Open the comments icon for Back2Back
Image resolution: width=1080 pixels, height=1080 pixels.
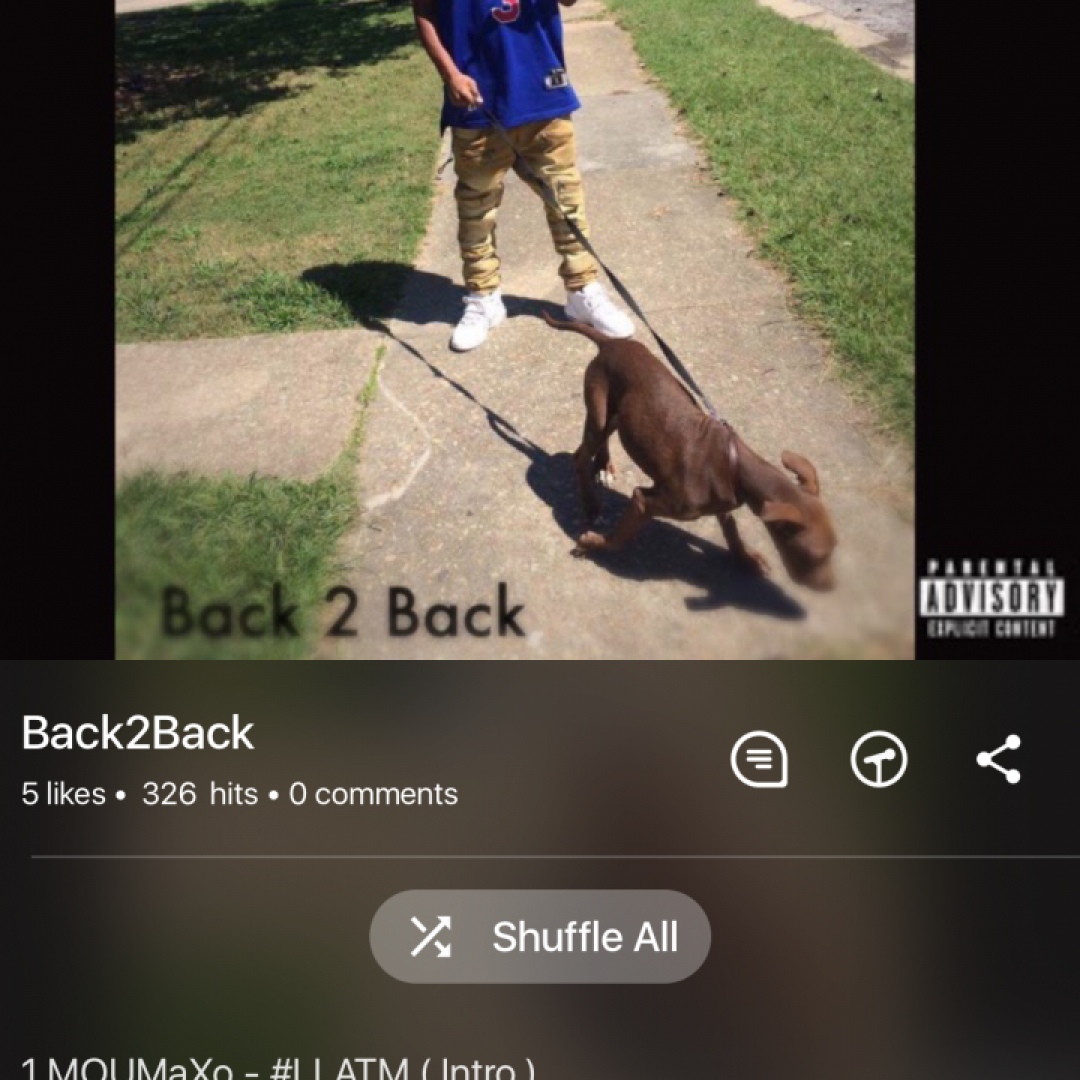(x=759, y=760)
